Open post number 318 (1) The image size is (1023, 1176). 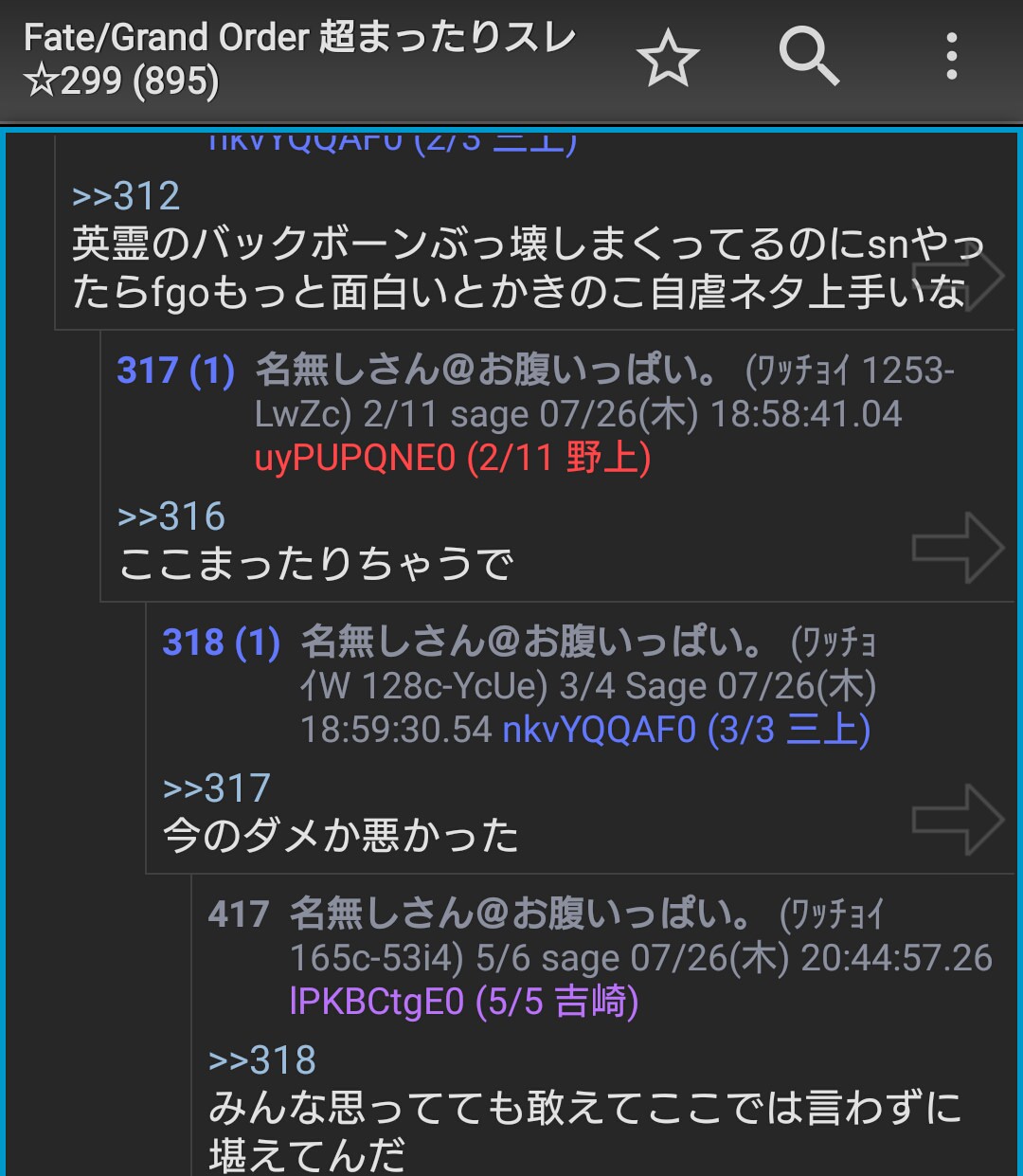(x=222, y=642)
